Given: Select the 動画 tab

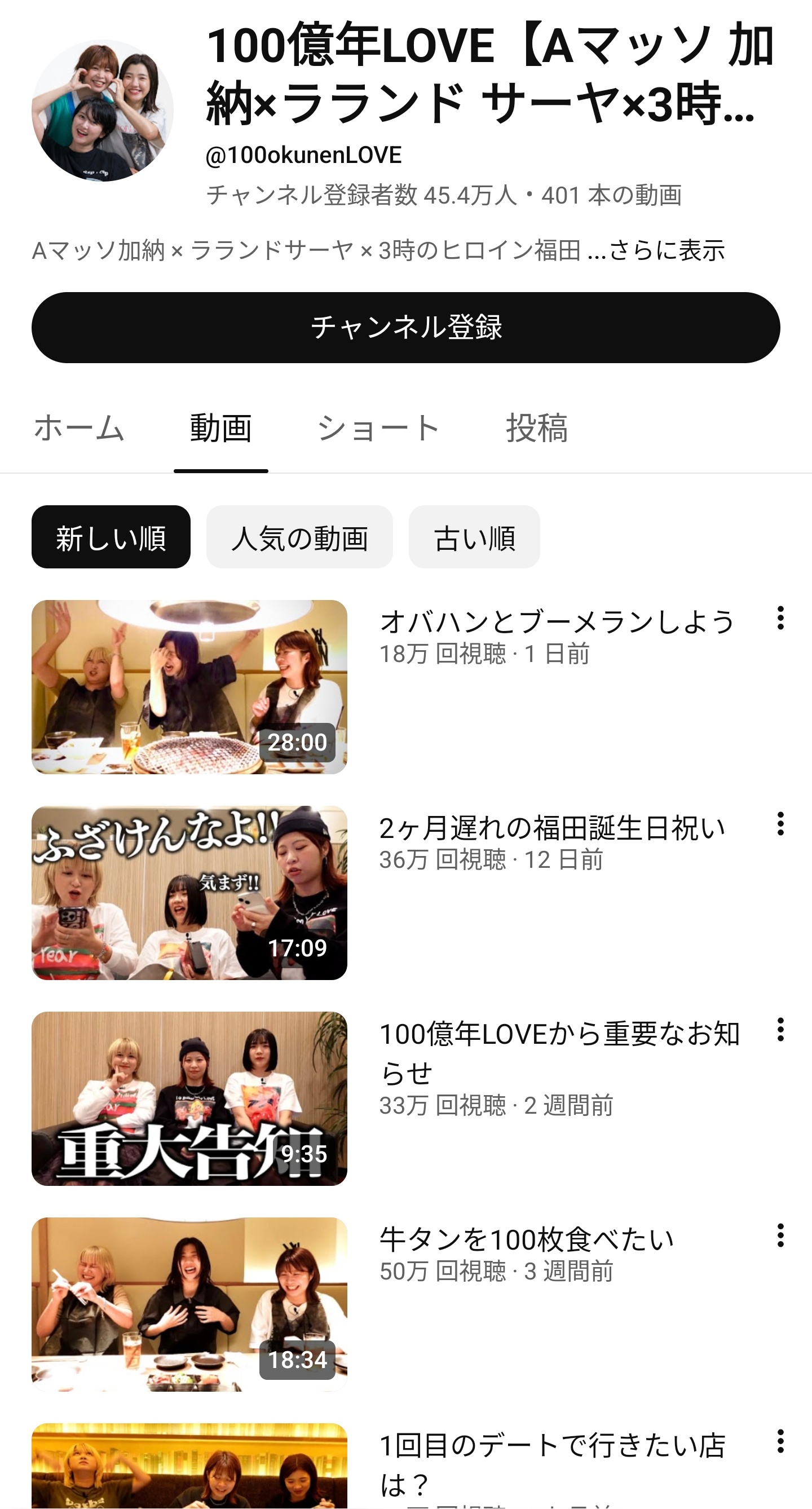Looking at the screenshot, I should (221, 427).
